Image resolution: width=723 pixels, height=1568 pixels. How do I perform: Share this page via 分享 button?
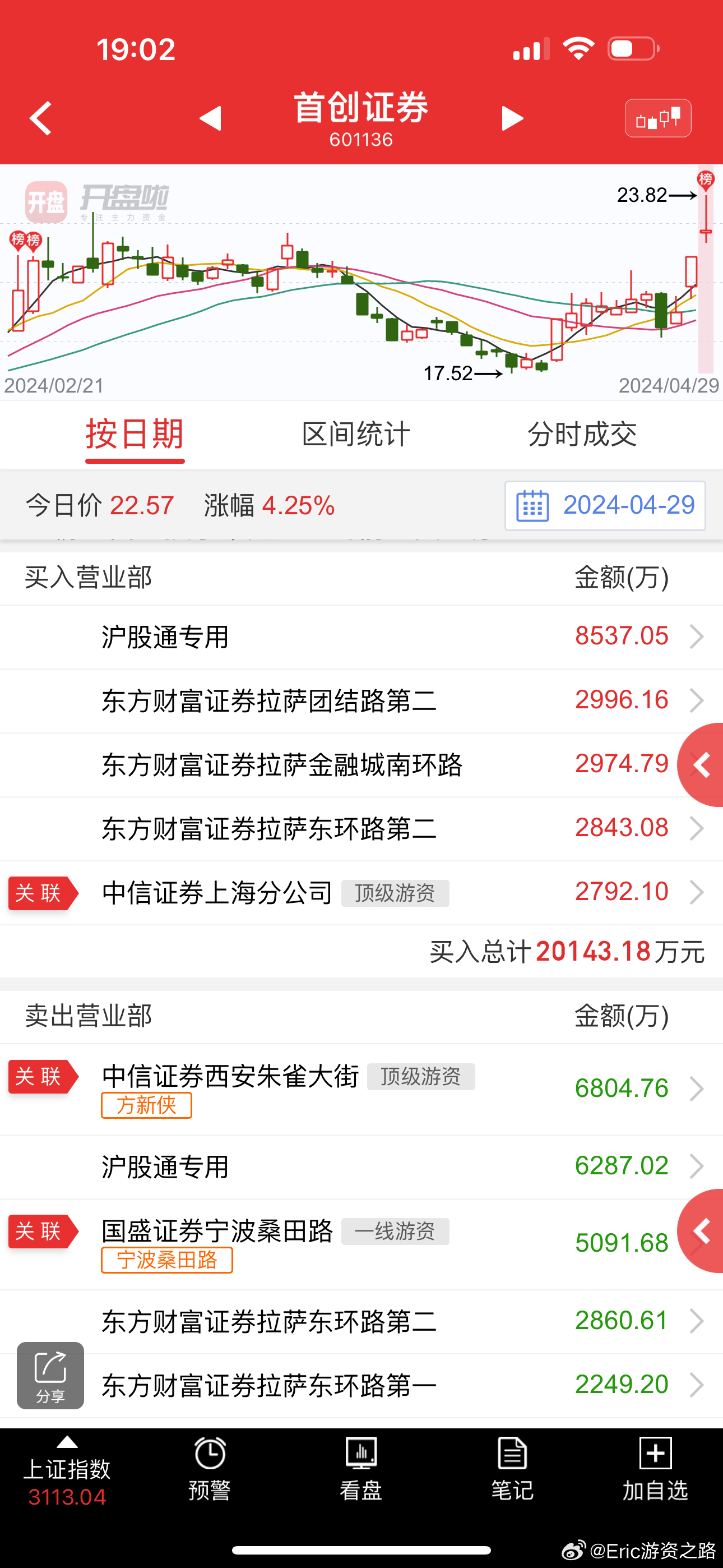pyautogui.click(x=50, y=1375)
